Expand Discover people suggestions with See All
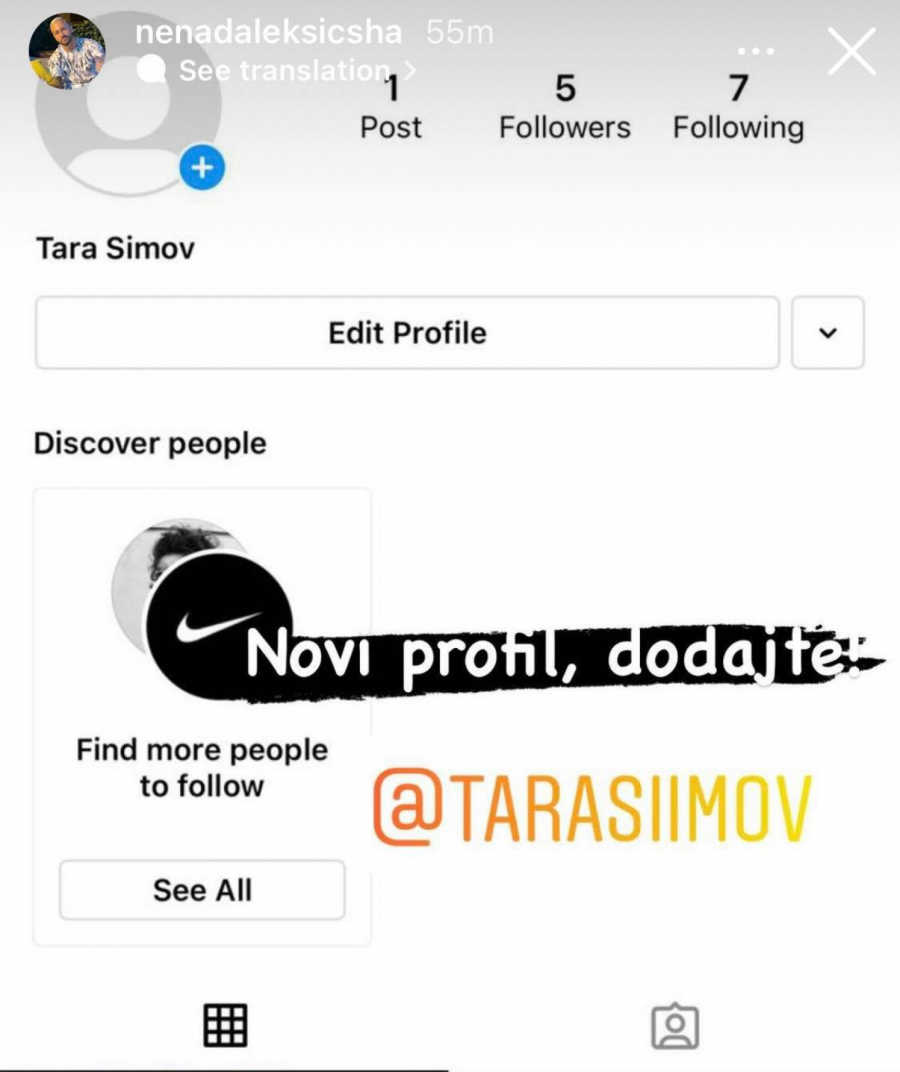 tap(201, 889)
